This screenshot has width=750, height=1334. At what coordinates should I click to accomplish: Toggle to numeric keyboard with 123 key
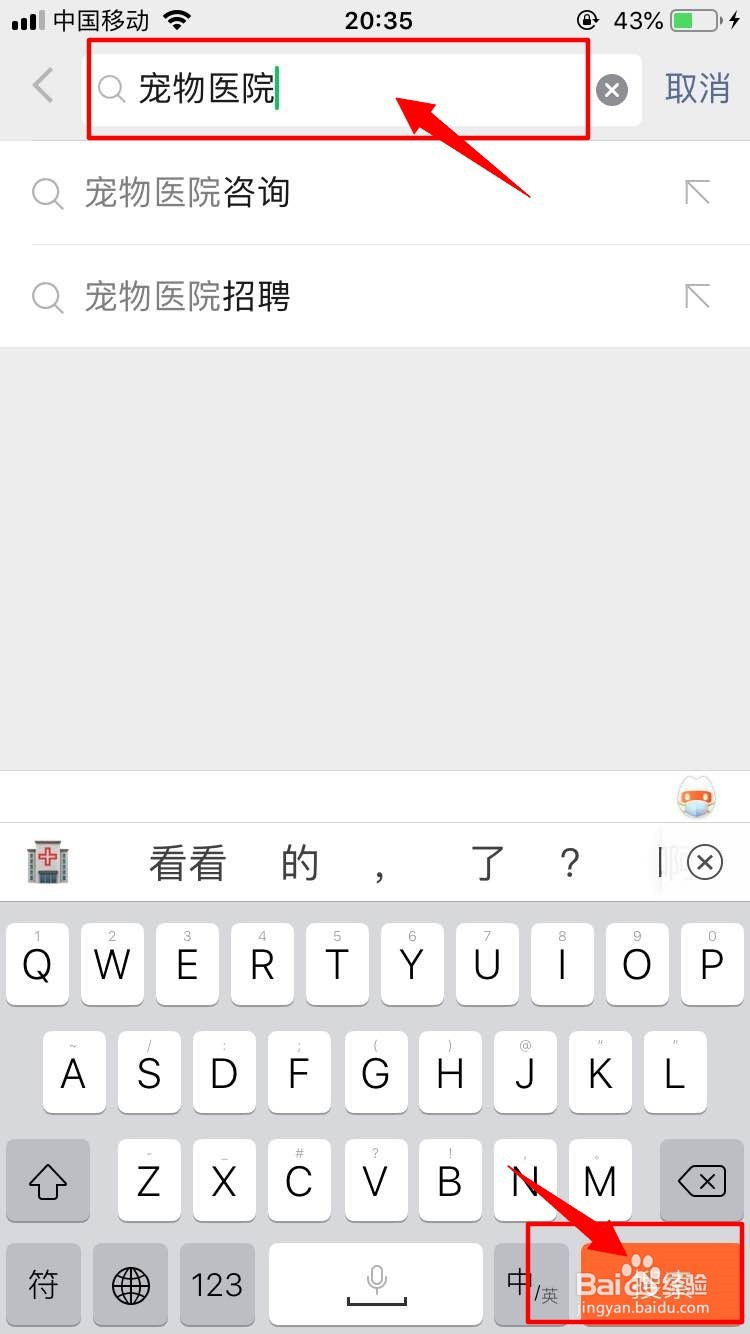coord(217,1284)
